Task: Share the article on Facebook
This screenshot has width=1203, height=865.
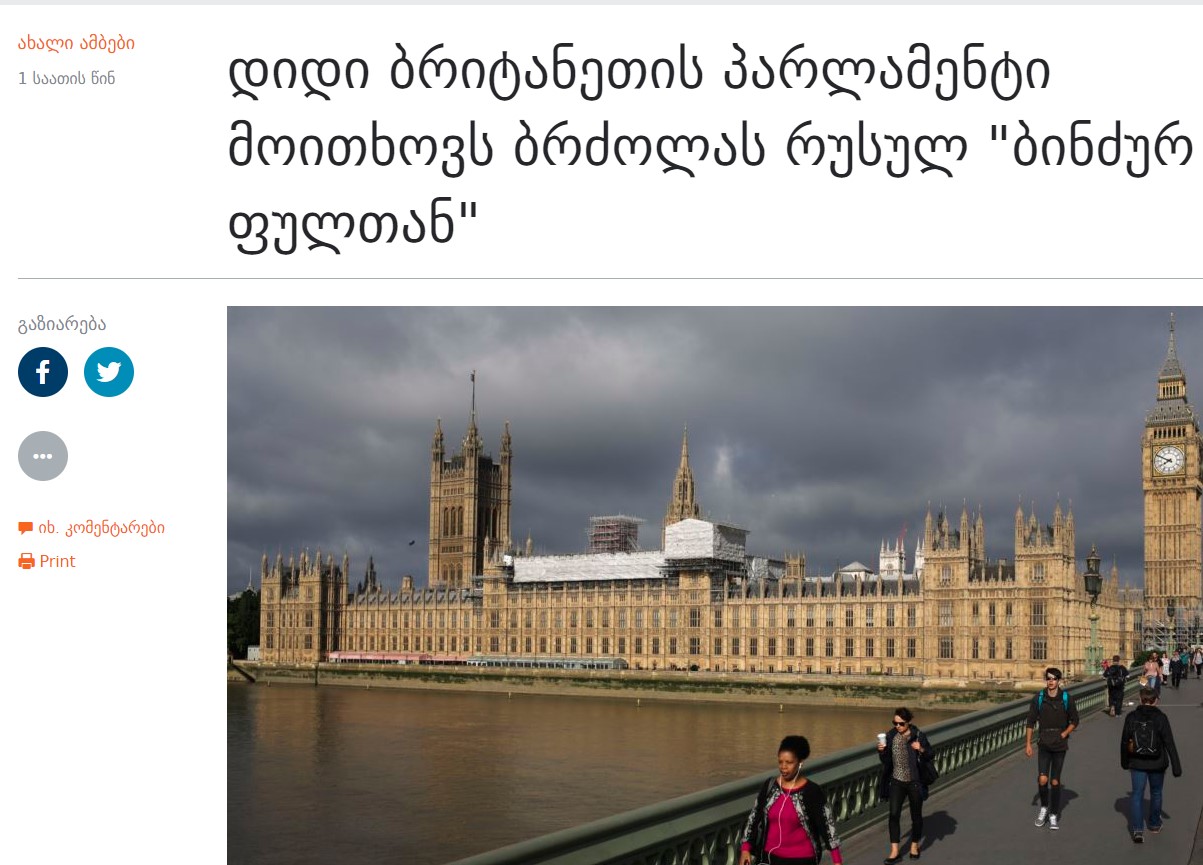Action: click(43, 372)
